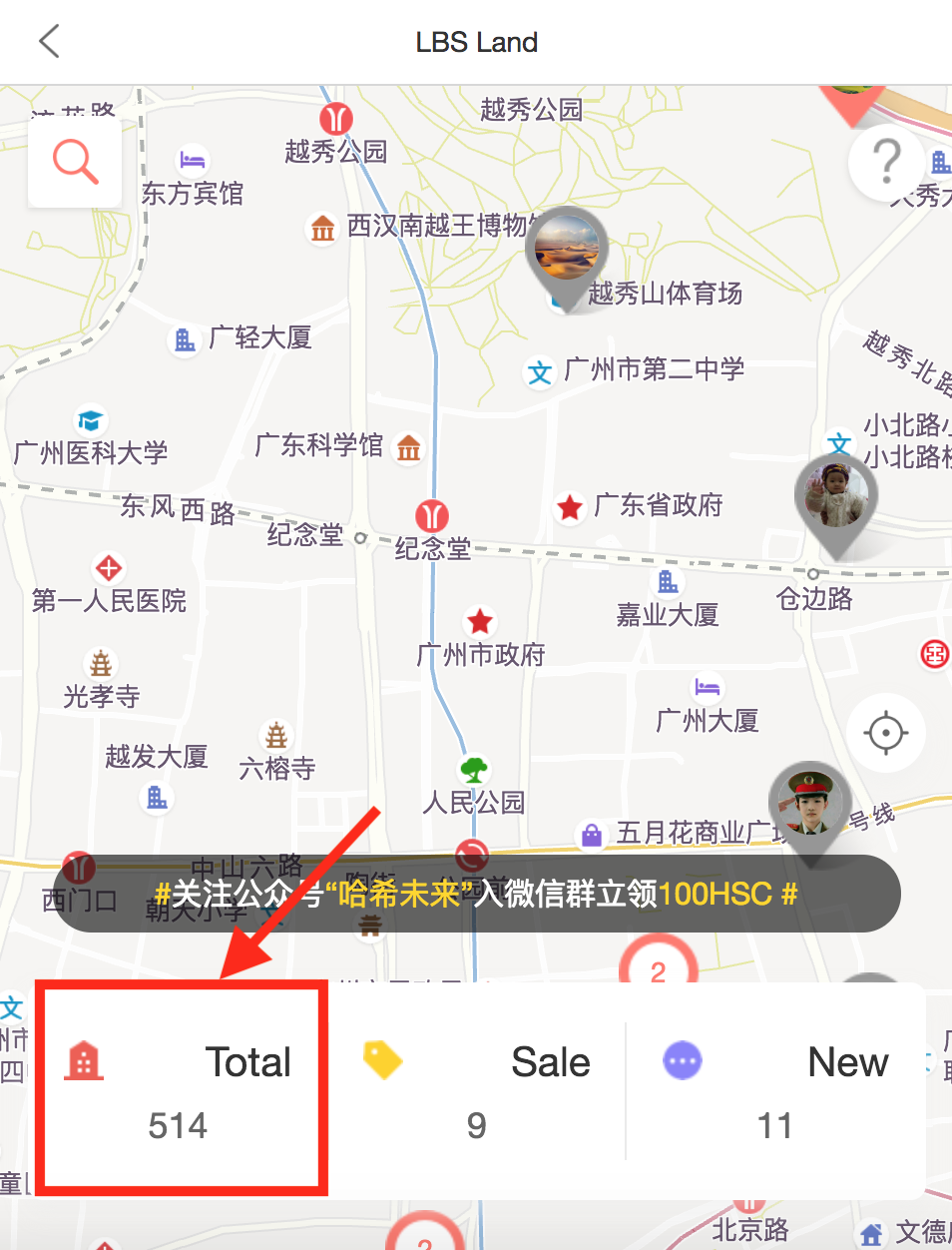Open the map search
952x1250 pixels.
[75, 162]
